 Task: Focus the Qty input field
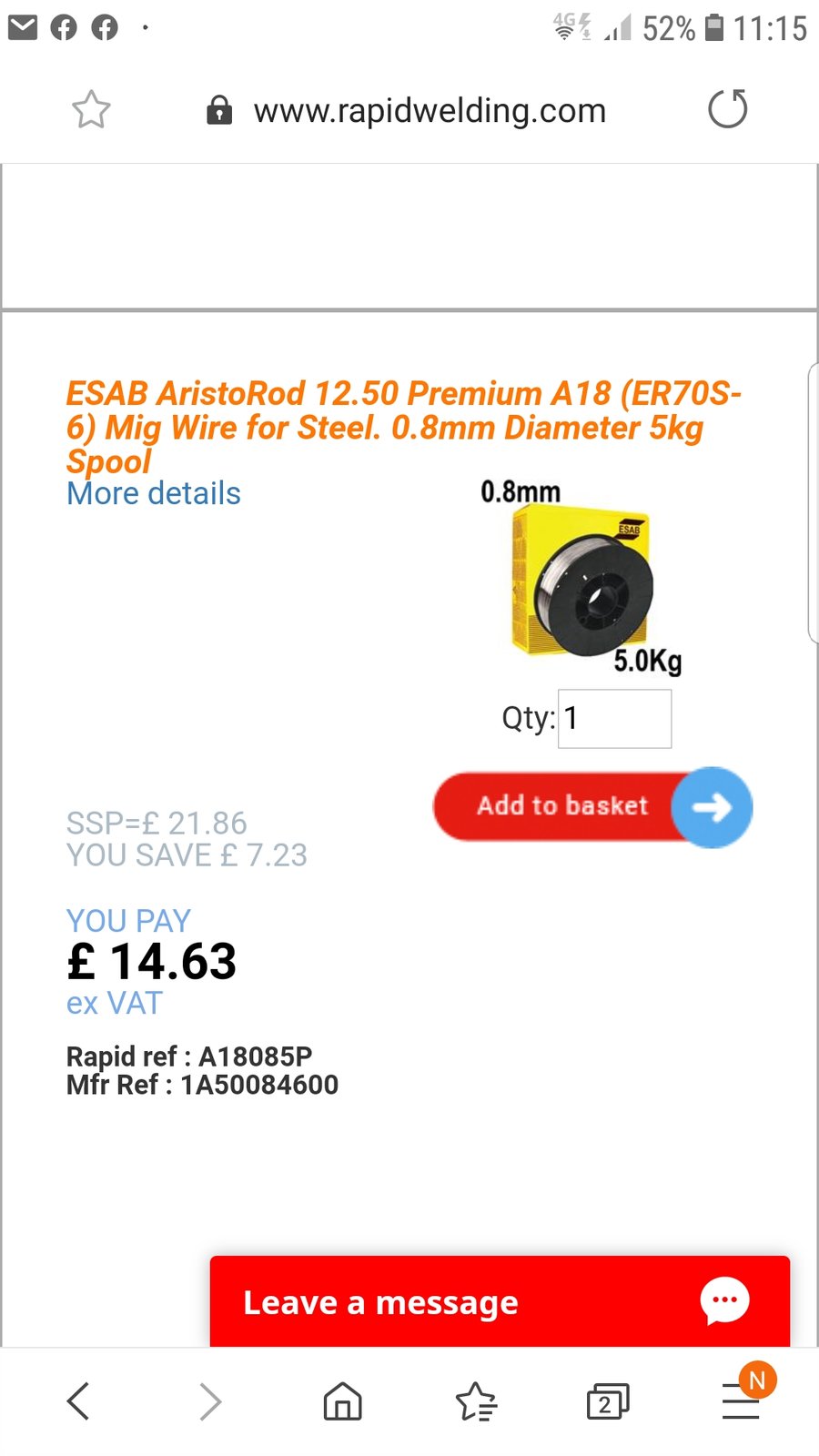pyautogui.click(x=615, y=719)
